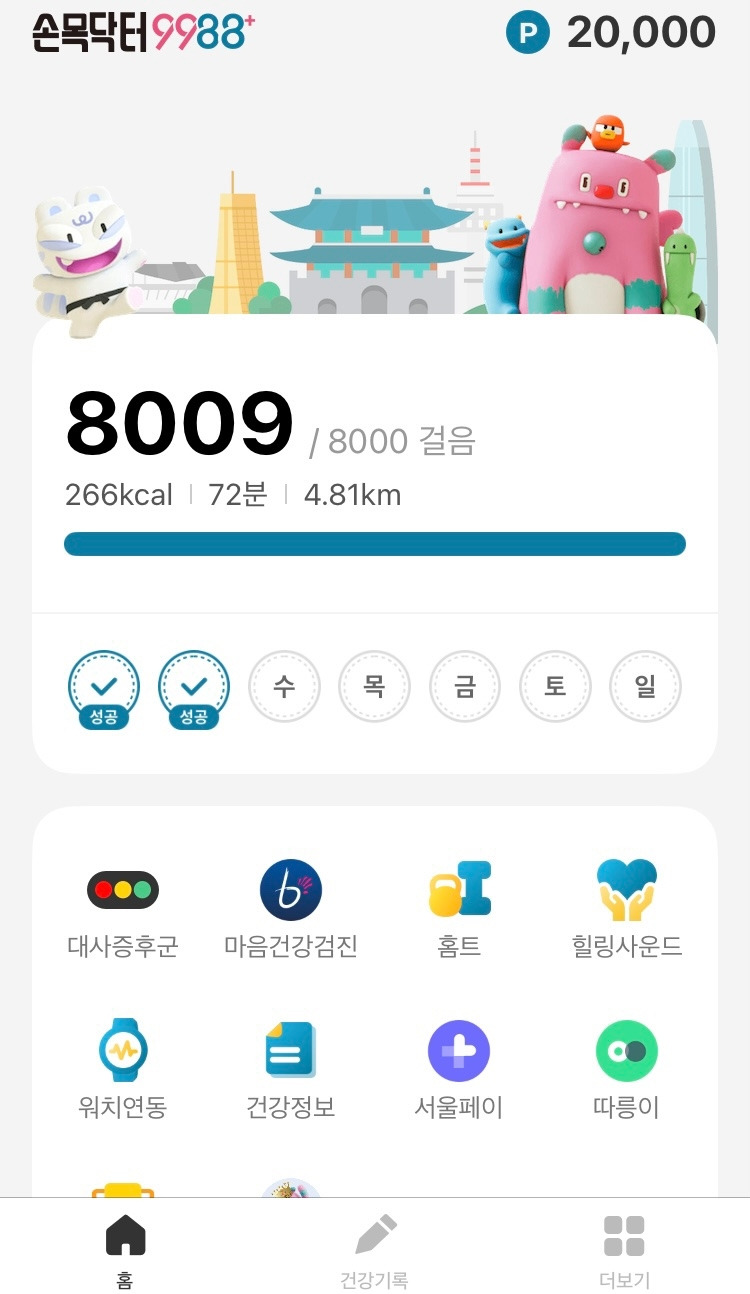The image size is (750, 1294).
Task: Select the second 성공 checkmark badge
Action: pyautogui.click(x=194, y=686)
